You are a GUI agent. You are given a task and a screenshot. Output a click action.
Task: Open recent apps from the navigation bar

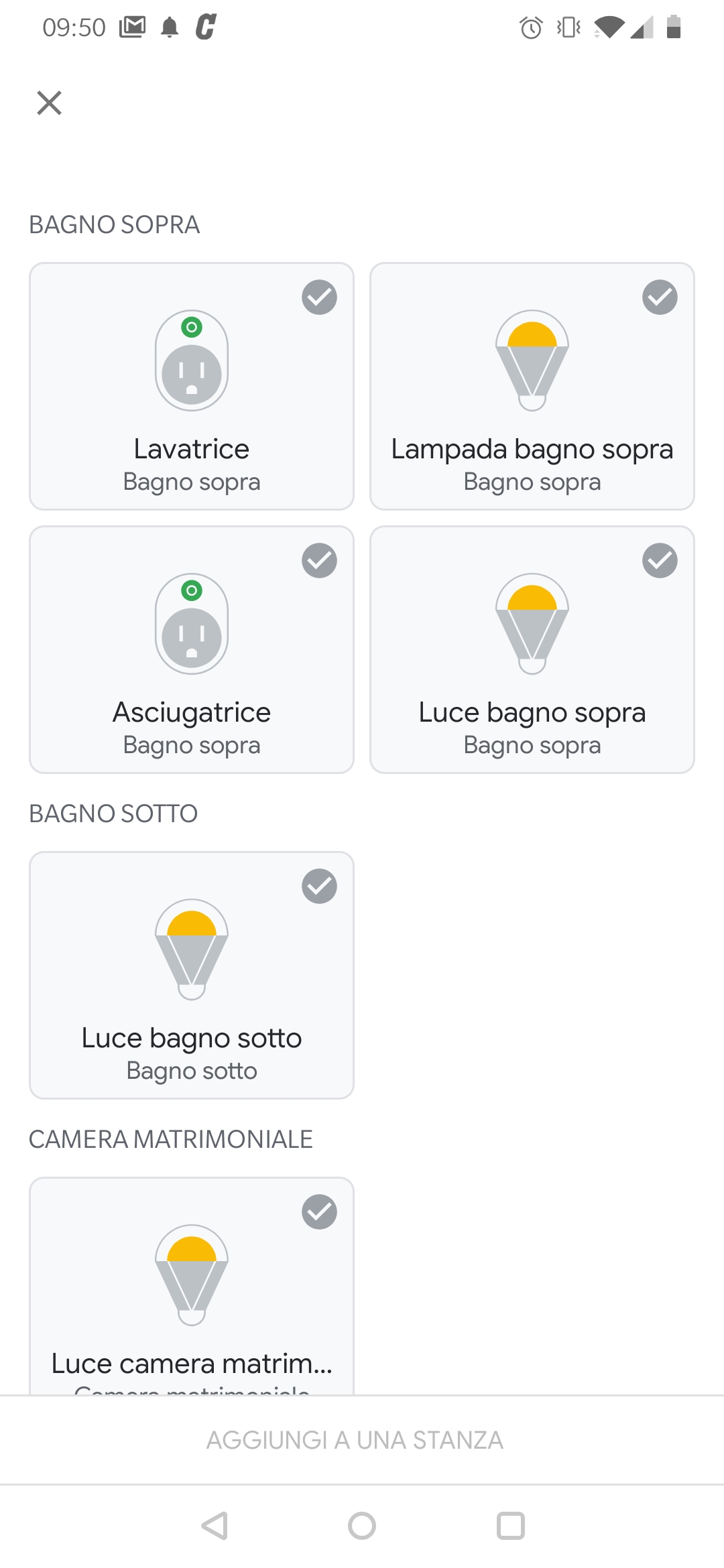(510, 1526)
